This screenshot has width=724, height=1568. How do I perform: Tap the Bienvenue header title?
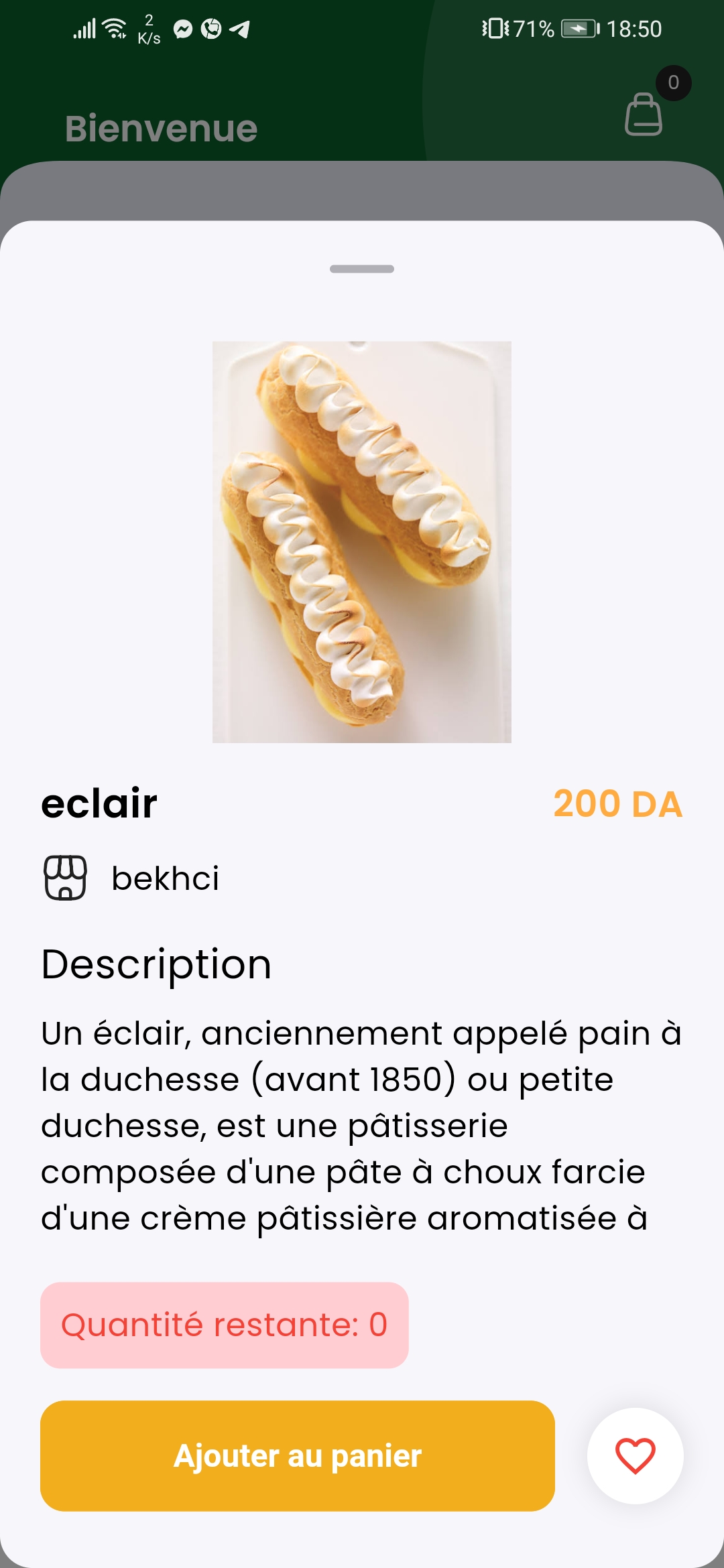point(160,127)
